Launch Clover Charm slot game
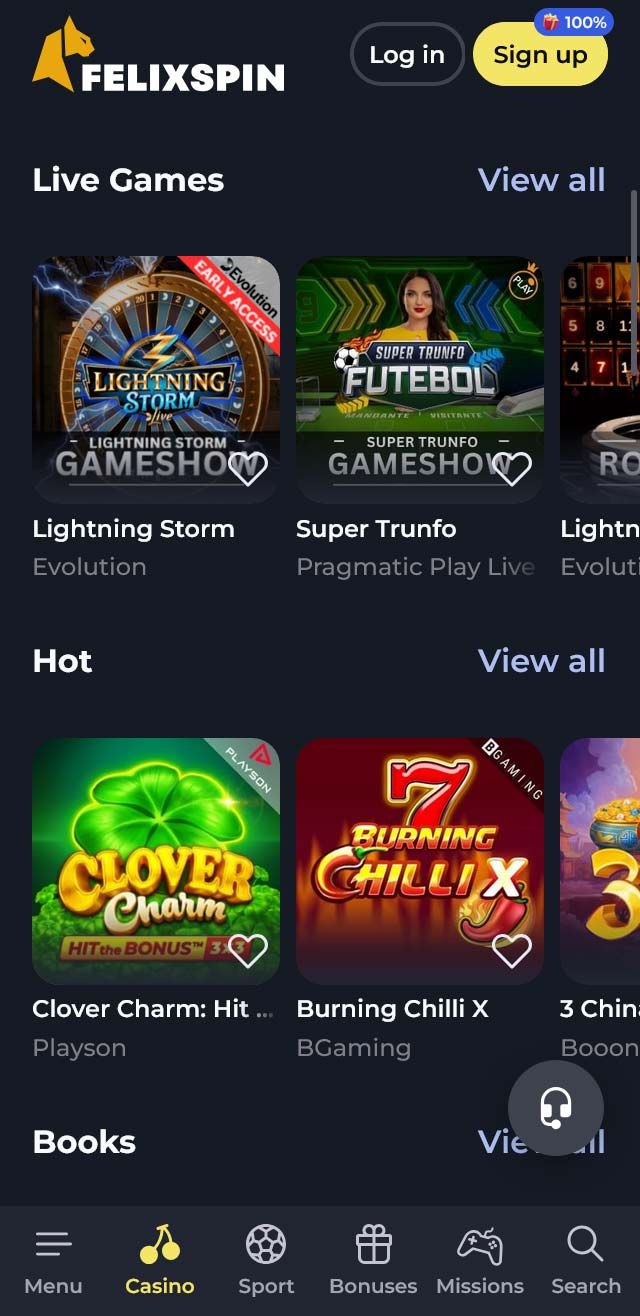The height and width of the screenshot is (1316, 640). [156, 850]
